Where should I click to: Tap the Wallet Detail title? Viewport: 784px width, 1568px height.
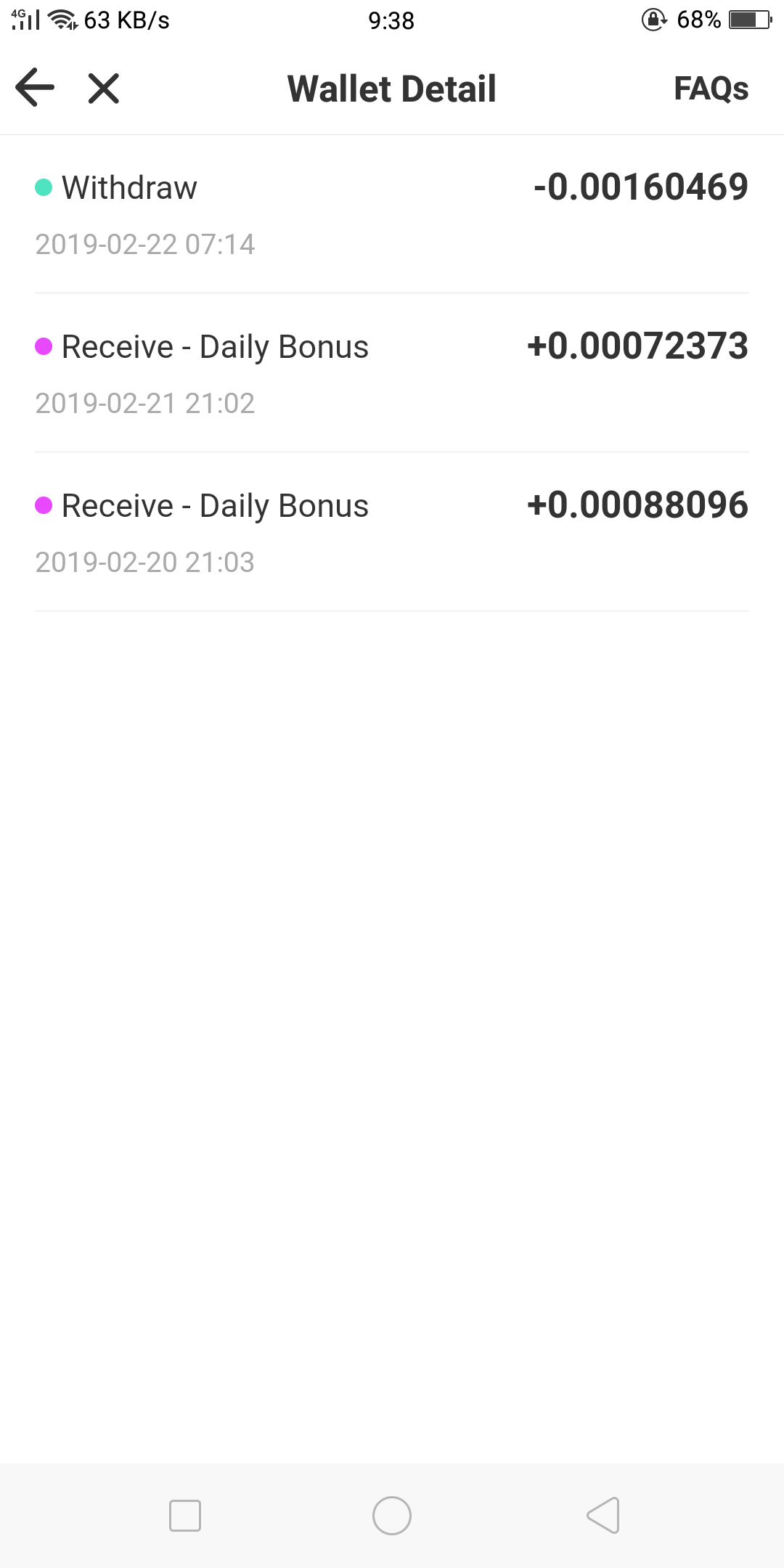391,88
